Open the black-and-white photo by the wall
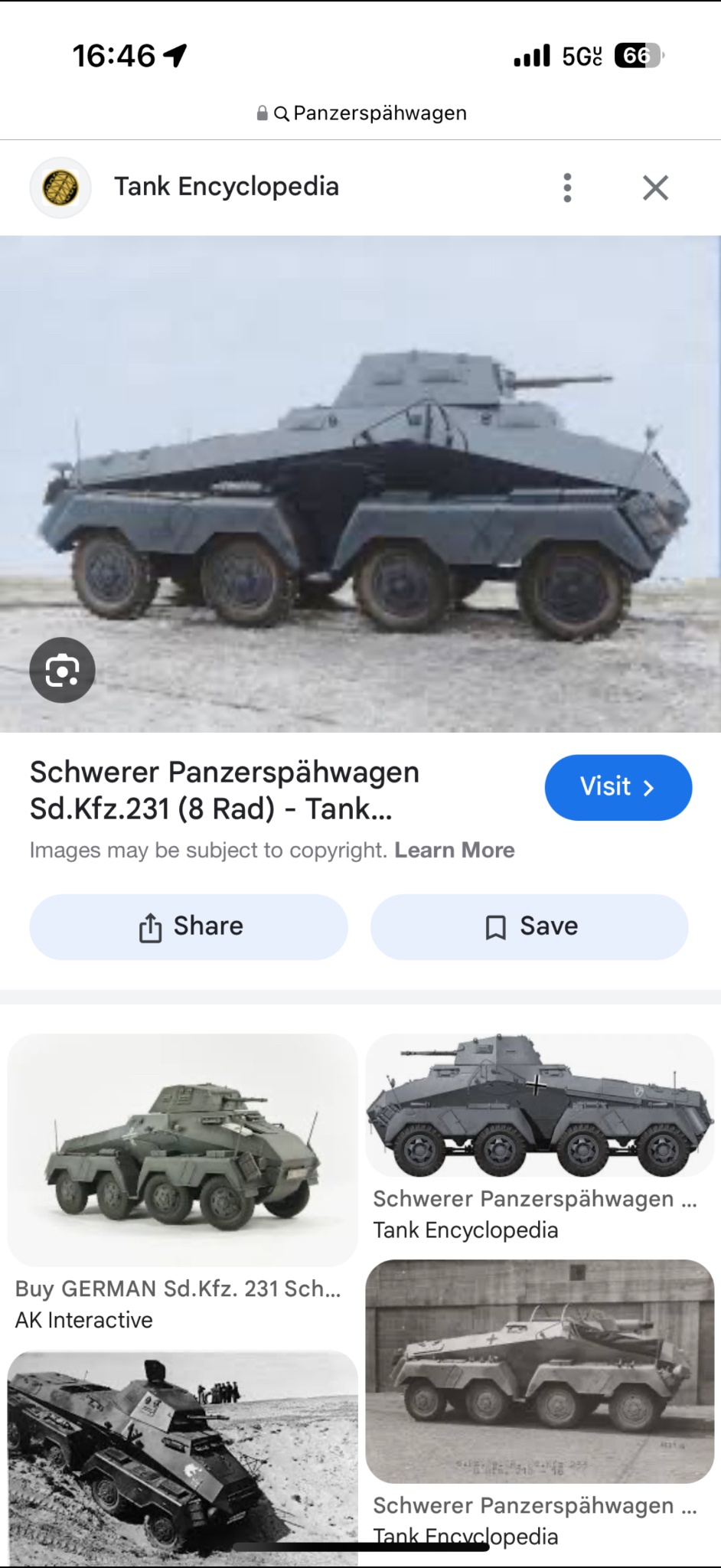721x1568 pixels. (x=540, y=1370)
